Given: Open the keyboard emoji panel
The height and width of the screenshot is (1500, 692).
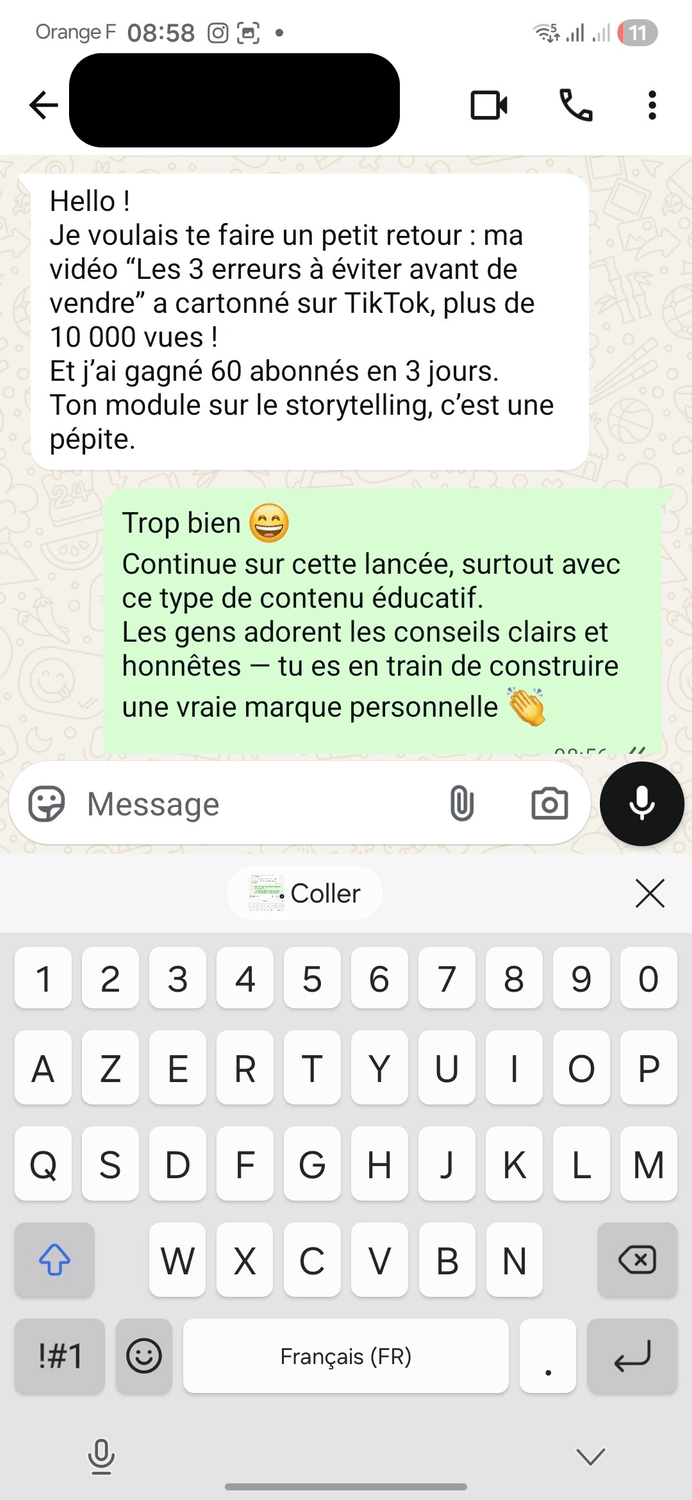Looking at the screenshot, I should (x=144, y=1356).
